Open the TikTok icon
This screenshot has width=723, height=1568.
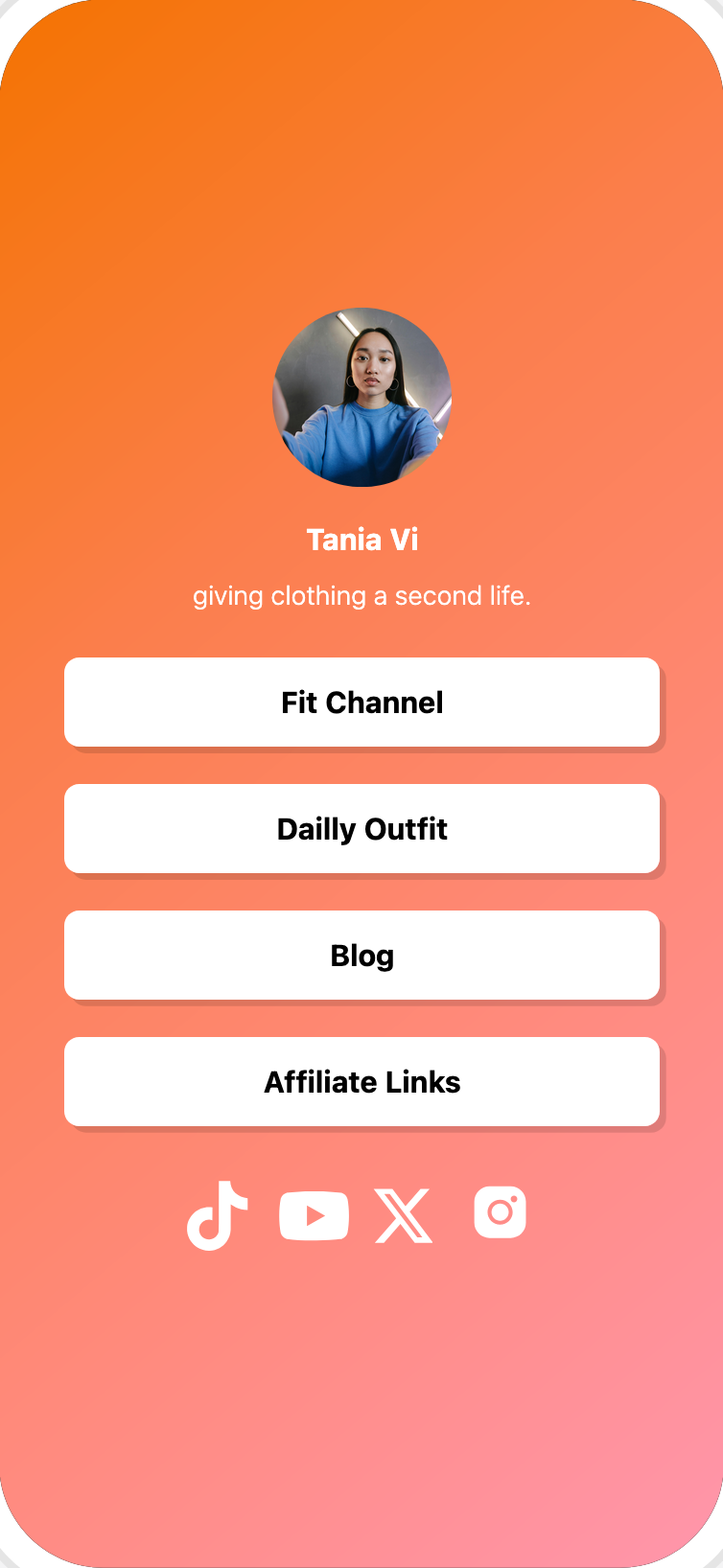pos(217,1215)
